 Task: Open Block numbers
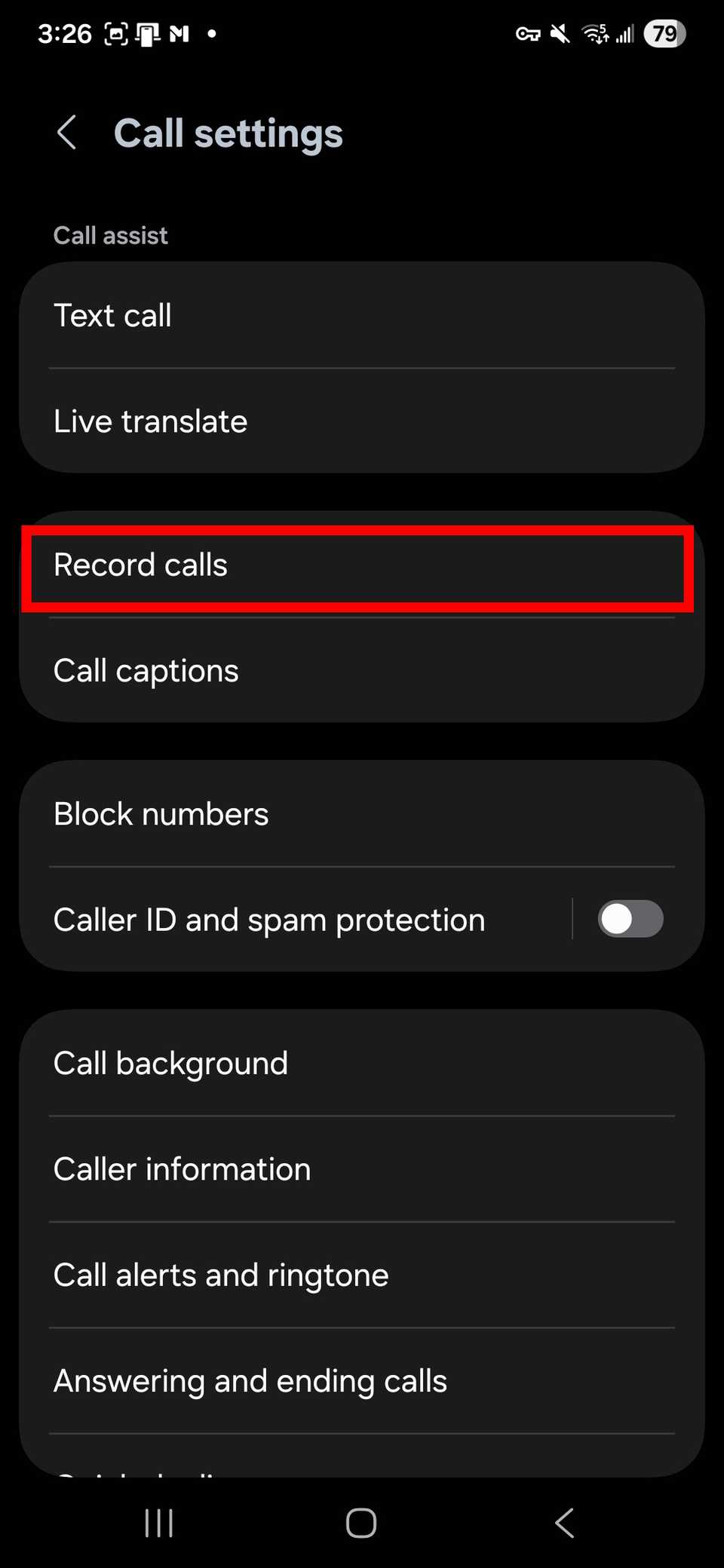point(362,814)
